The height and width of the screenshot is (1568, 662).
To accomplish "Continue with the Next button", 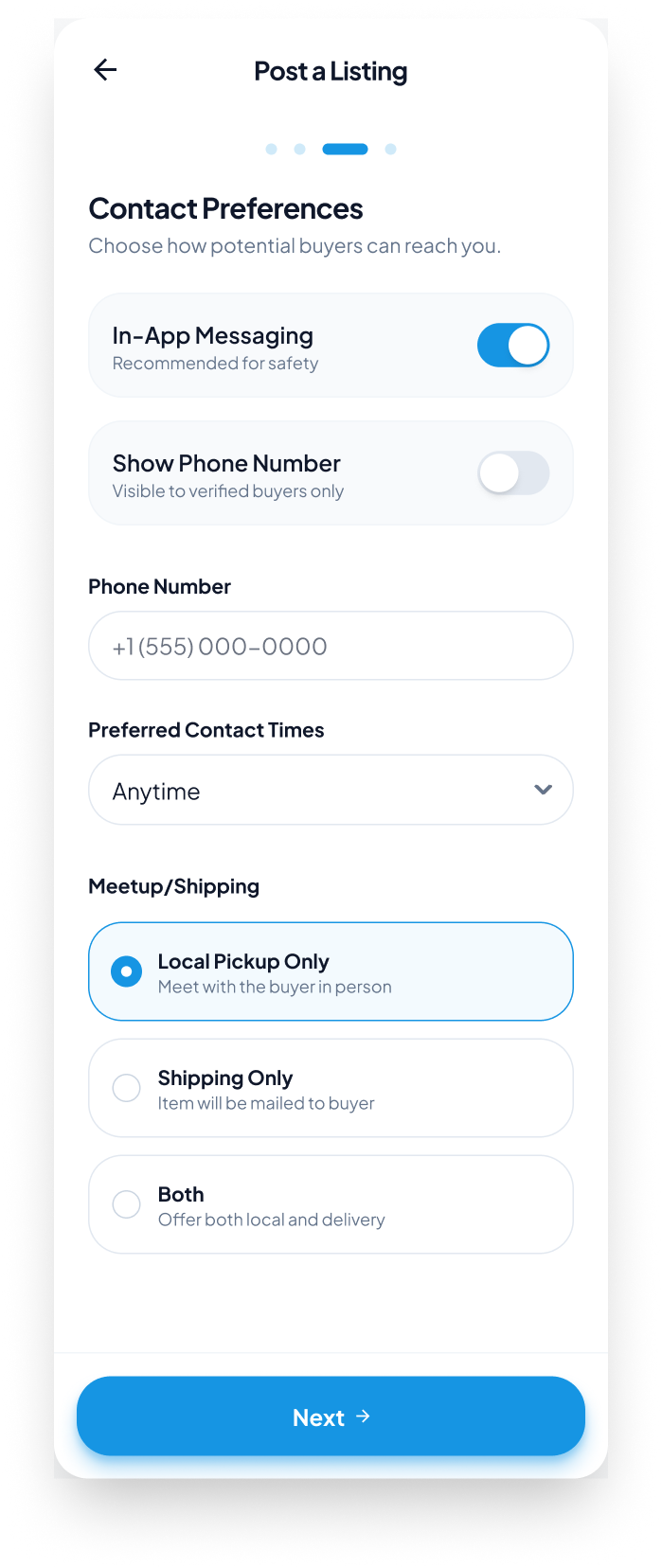I will click(x=331, y=1417).
